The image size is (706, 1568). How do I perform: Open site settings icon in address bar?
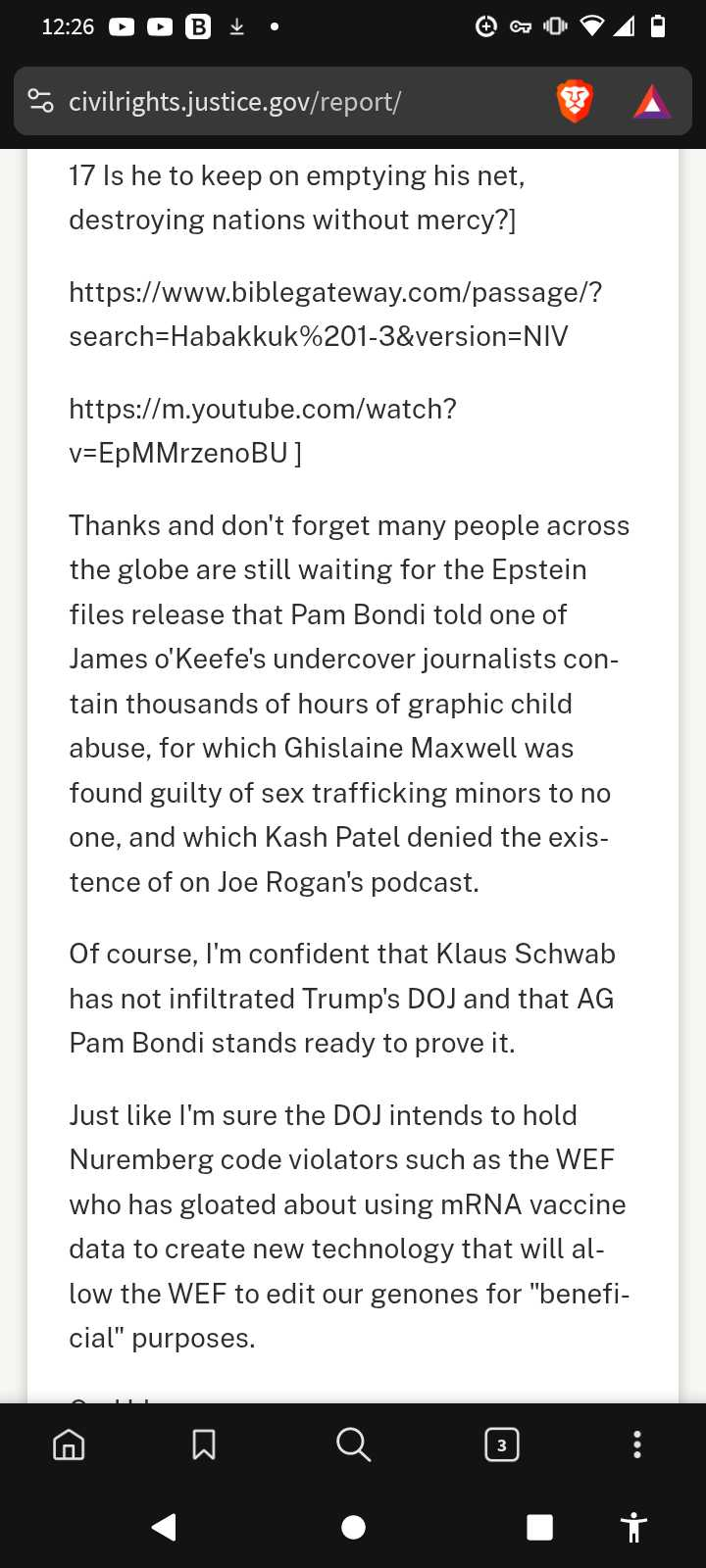(41, 101)
